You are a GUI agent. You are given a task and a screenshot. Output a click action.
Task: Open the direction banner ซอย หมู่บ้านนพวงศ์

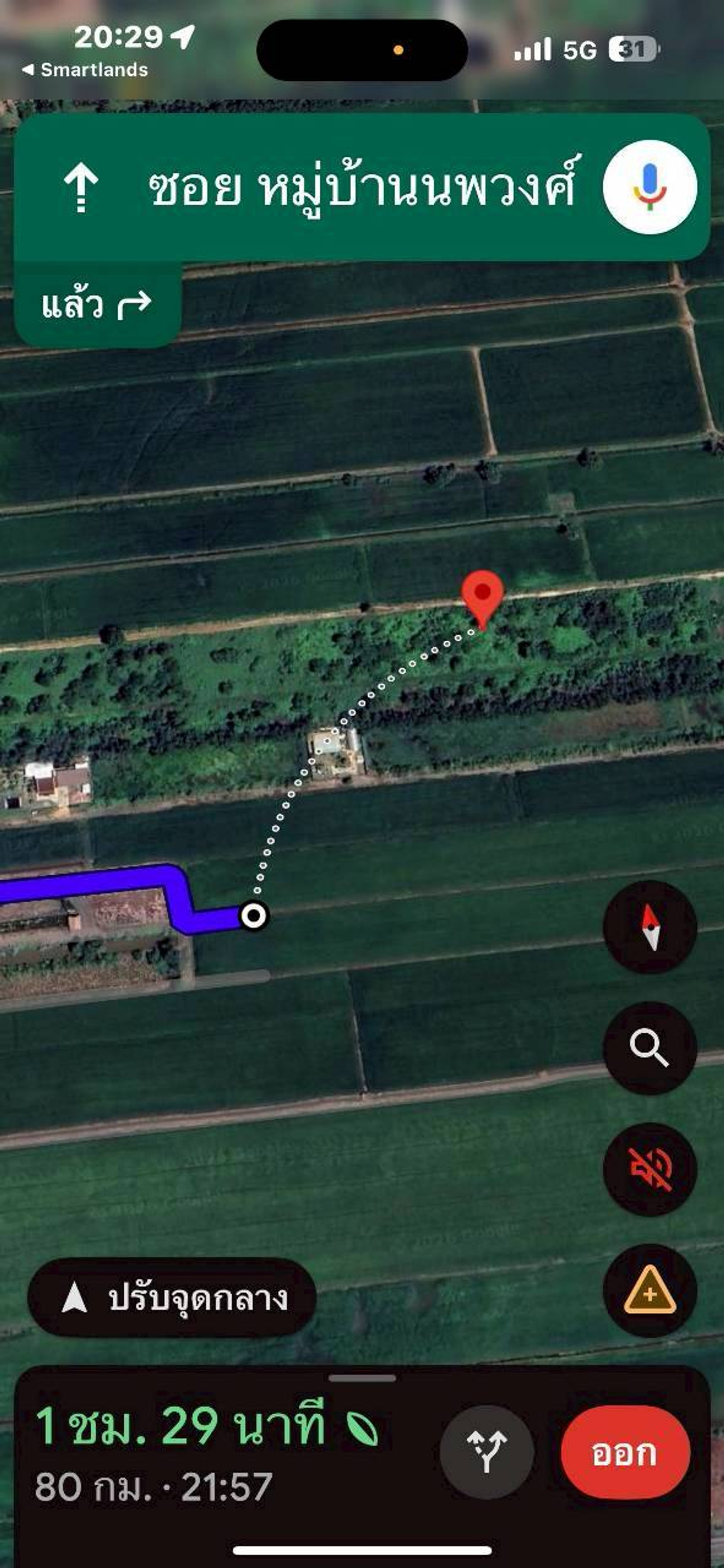(317, 187)
